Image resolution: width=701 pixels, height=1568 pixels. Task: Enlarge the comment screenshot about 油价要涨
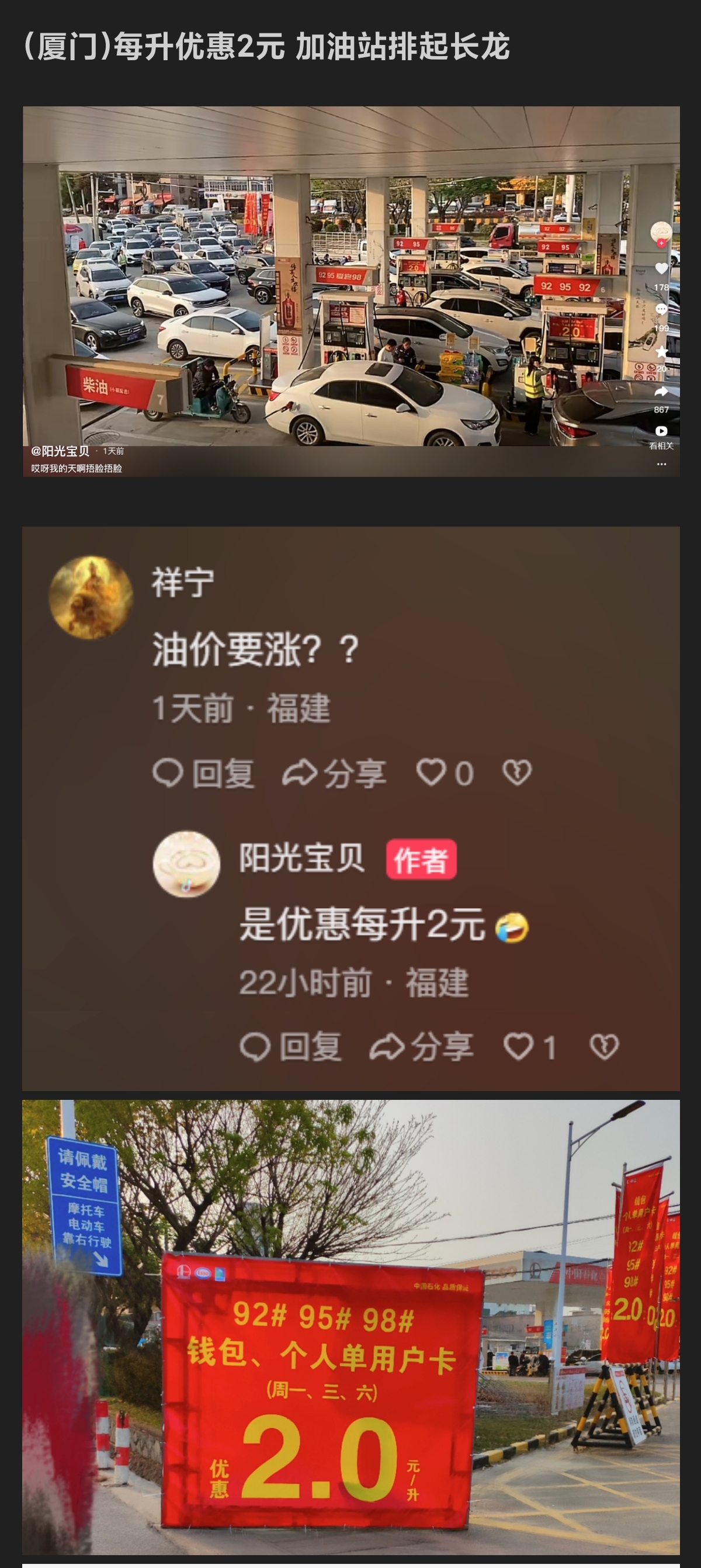point(350,808)
